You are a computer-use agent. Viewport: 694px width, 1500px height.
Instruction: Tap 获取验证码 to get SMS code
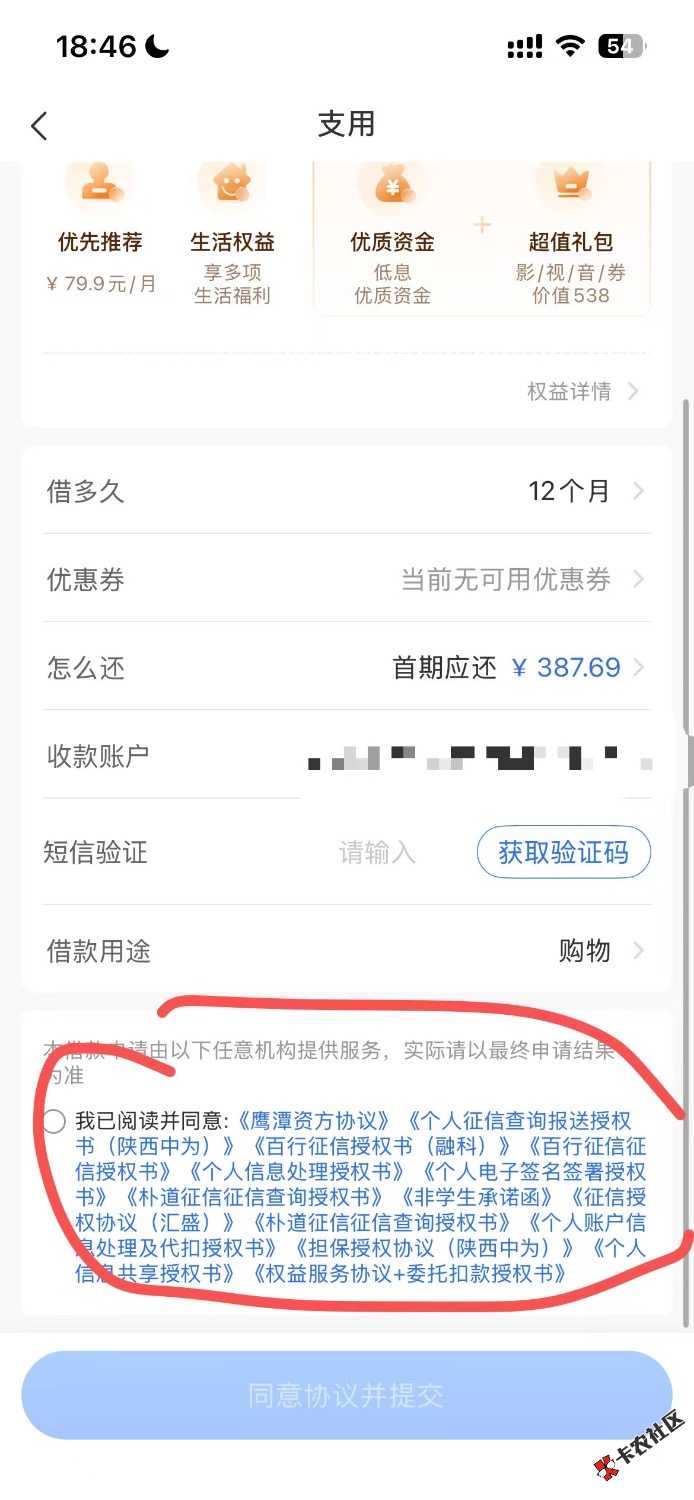click(x=564, y=852)
